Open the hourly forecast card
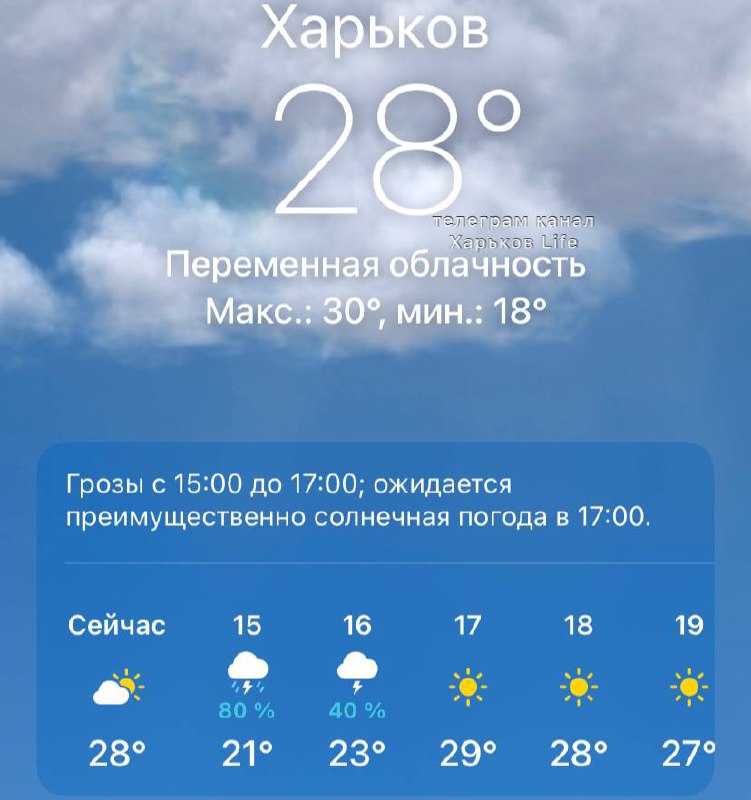Screen dimensions: 751x800 [x=375, y=618]
